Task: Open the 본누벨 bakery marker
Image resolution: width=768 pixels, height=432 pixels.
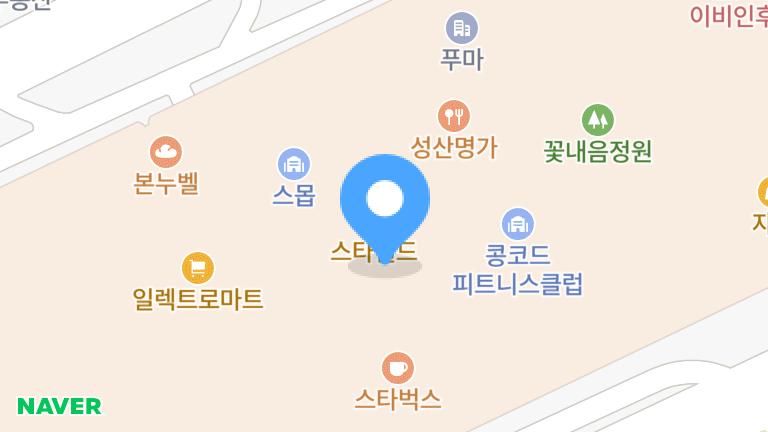Action: coord(166,152)
